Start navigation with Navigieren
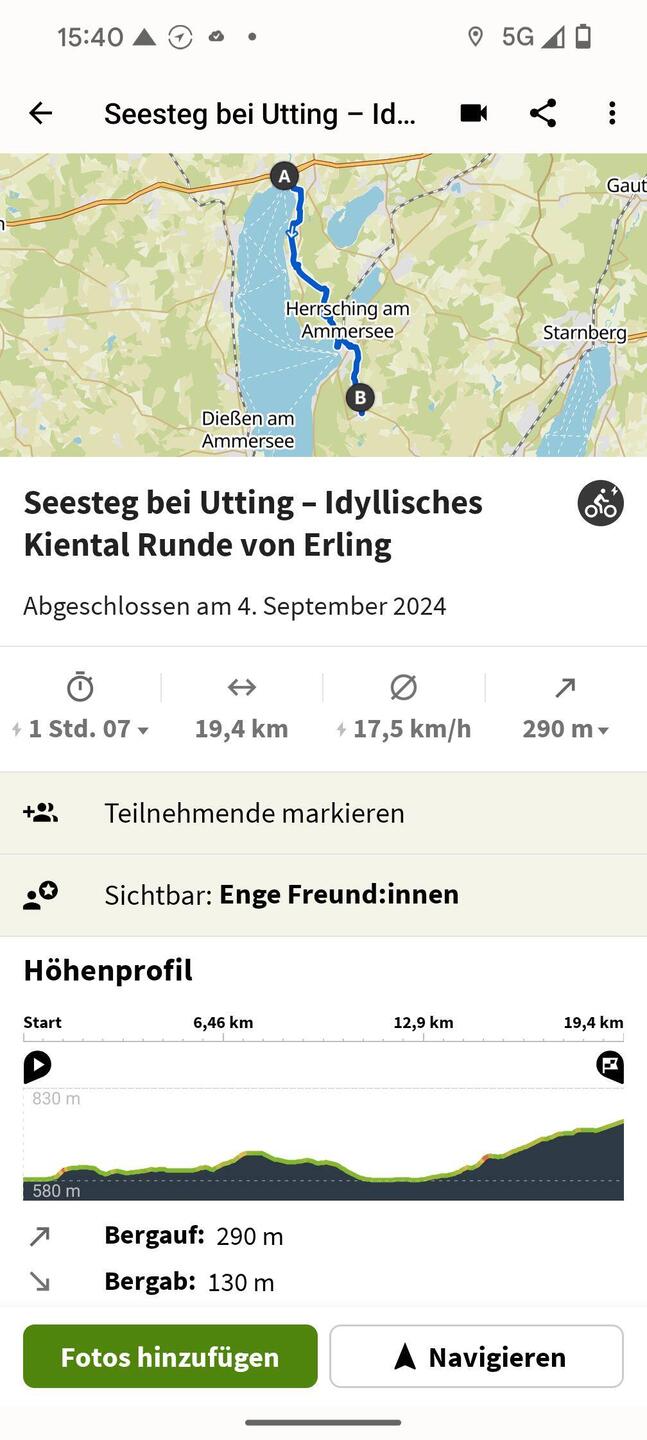Viewport: 647px width, 1440px height. pos(476,1356)
